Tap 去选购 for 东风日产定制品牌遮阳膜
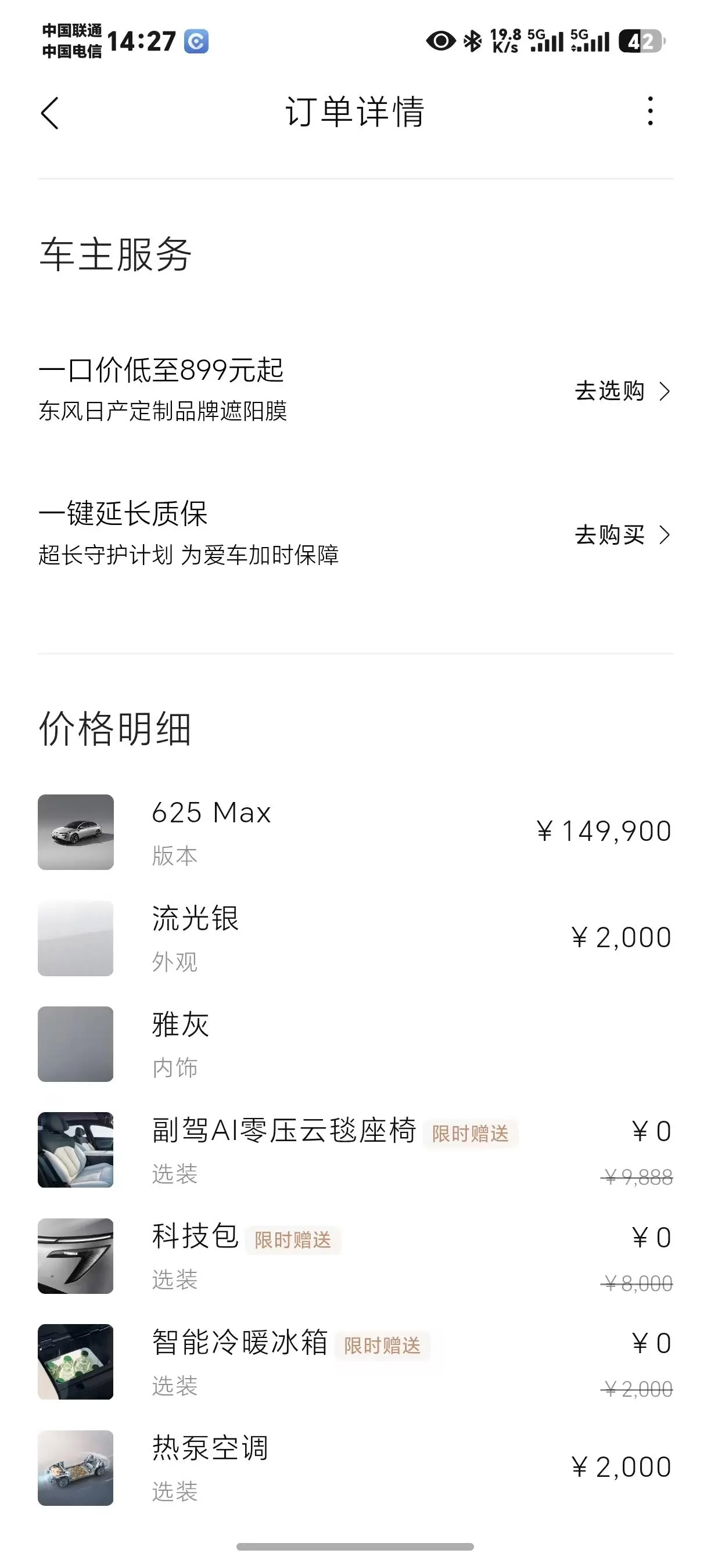The image size is (711, 1568). pyautogui.click(x=622, y=391)
